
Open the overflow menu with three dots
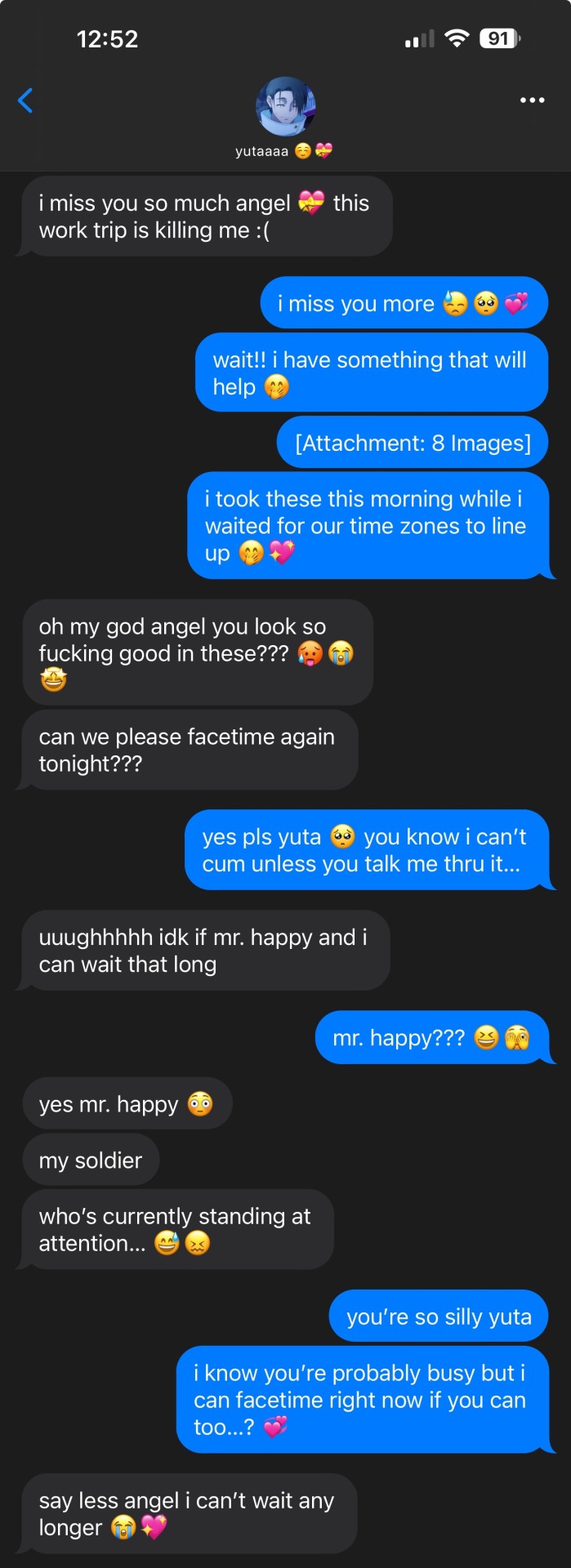click(532, 100)
